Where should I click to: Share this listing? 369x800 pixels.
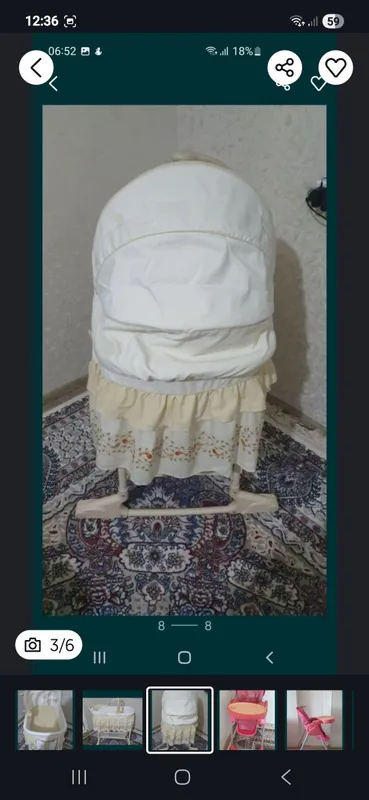point(285,68)
